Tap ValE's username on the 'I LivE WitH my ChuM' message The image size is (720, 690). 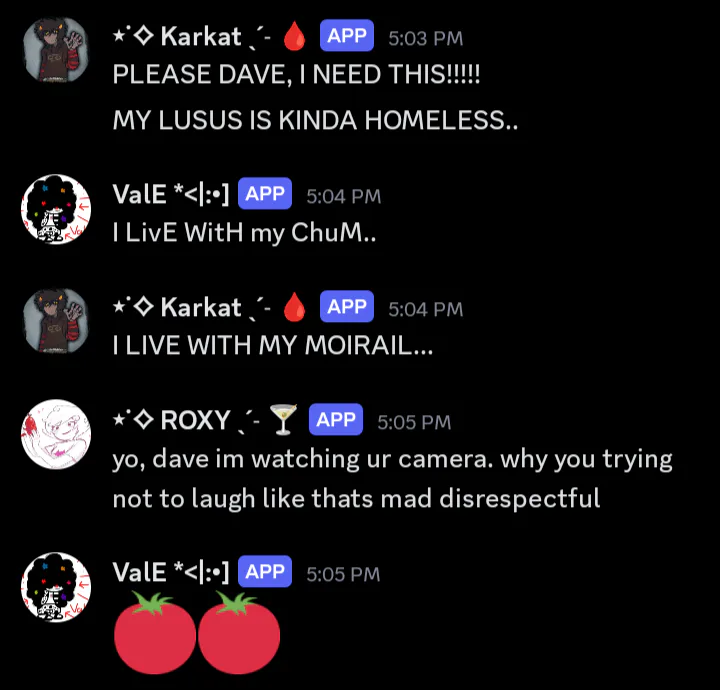click(x=171, y=194)
